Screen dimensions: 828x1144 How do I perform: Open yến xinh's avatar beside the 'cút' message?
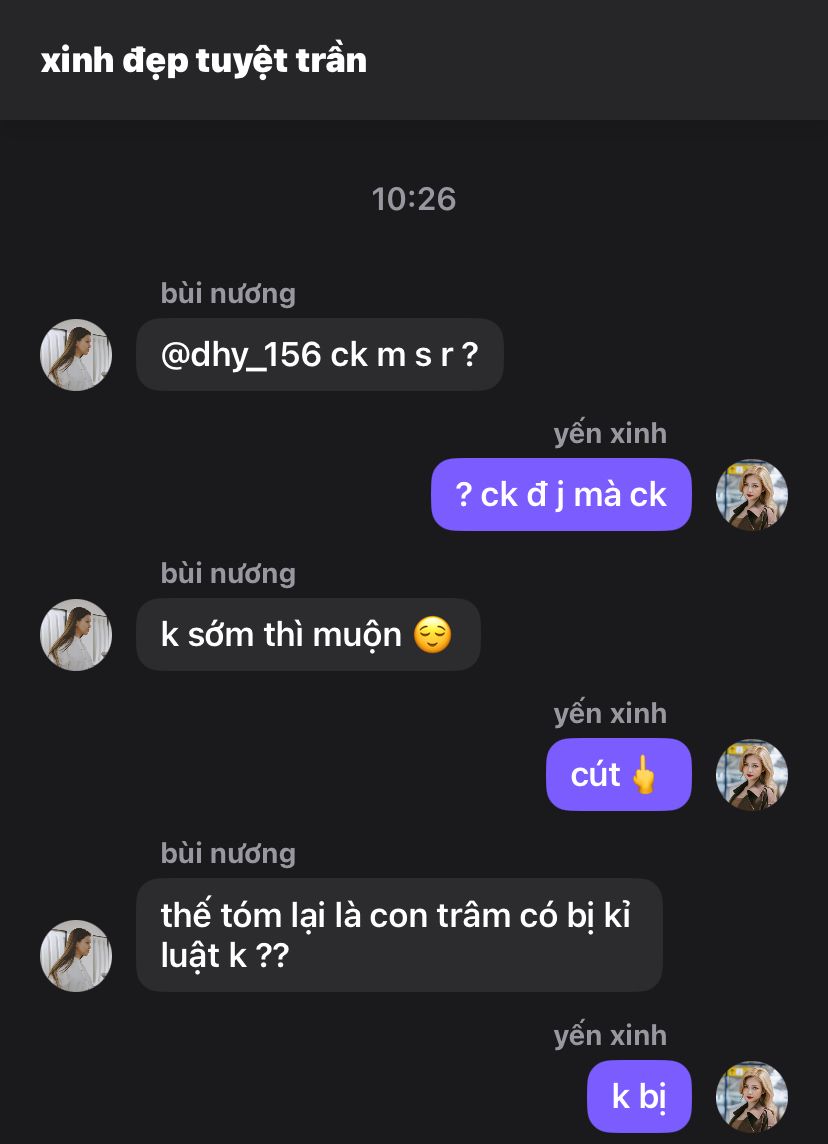[x=752, y=775]
